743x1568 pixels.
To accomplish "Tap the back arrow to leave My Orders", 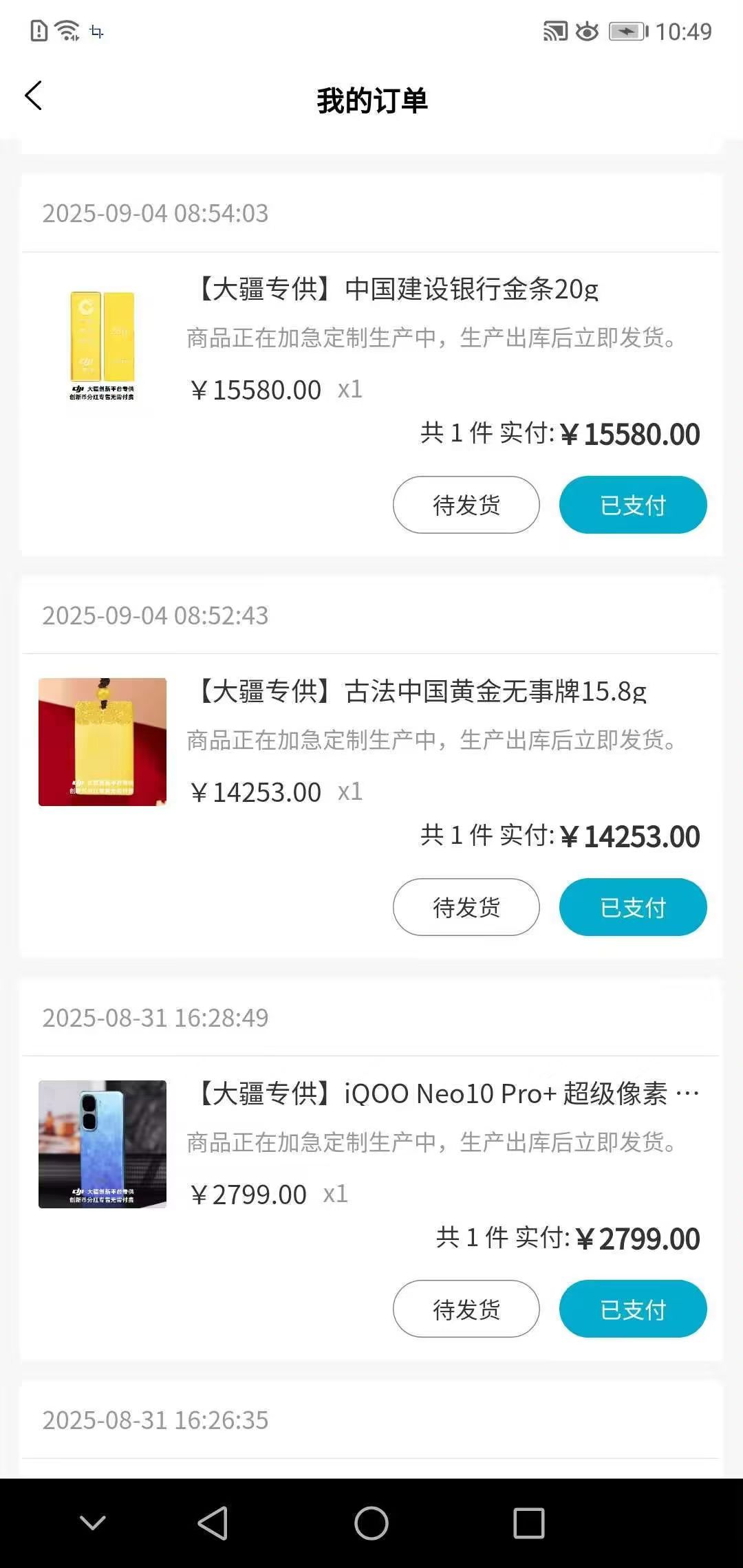I will (34, 96).
